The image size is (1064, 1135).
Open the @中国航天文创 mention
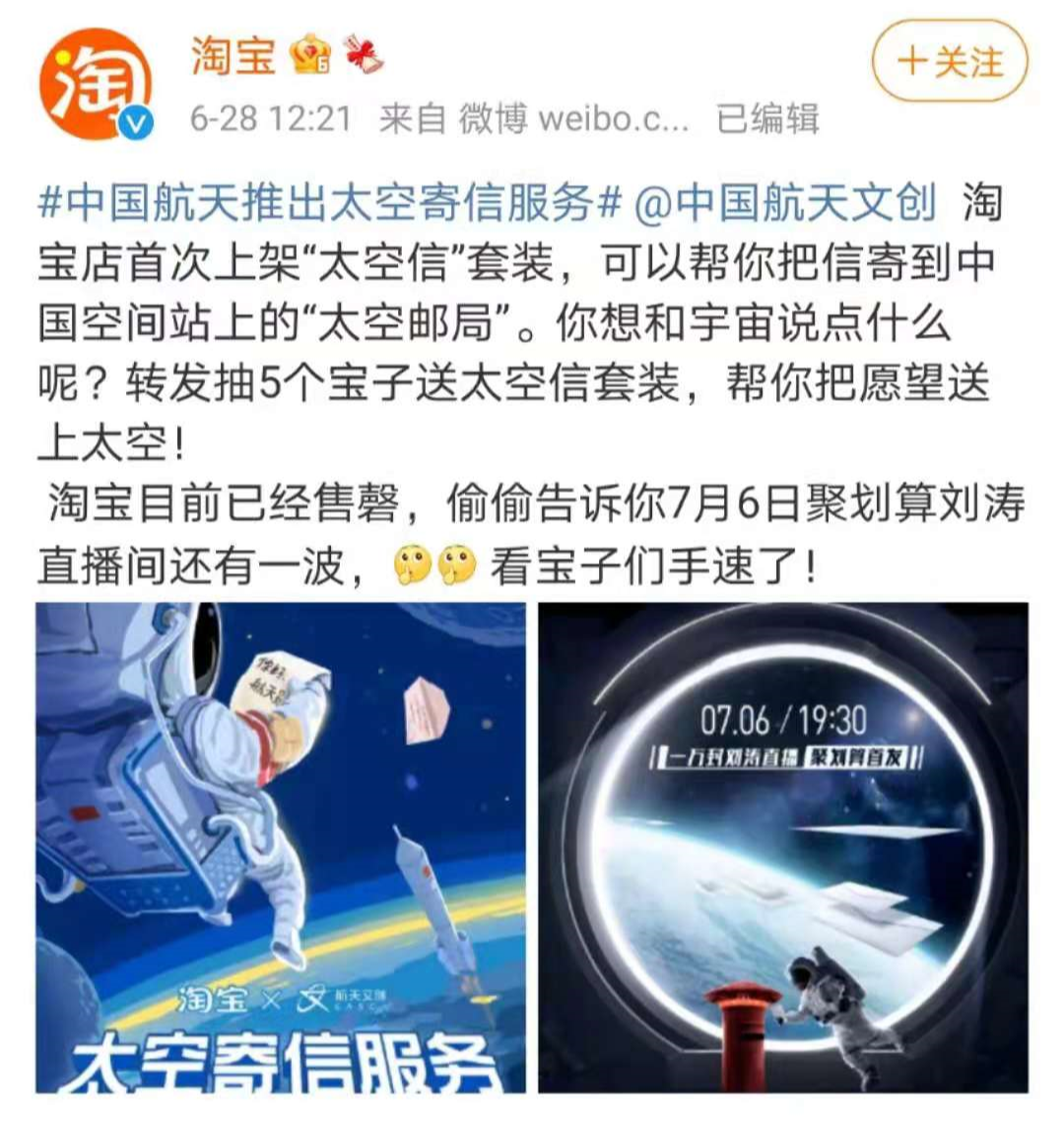pyautogui.click(x=785, y=203)
